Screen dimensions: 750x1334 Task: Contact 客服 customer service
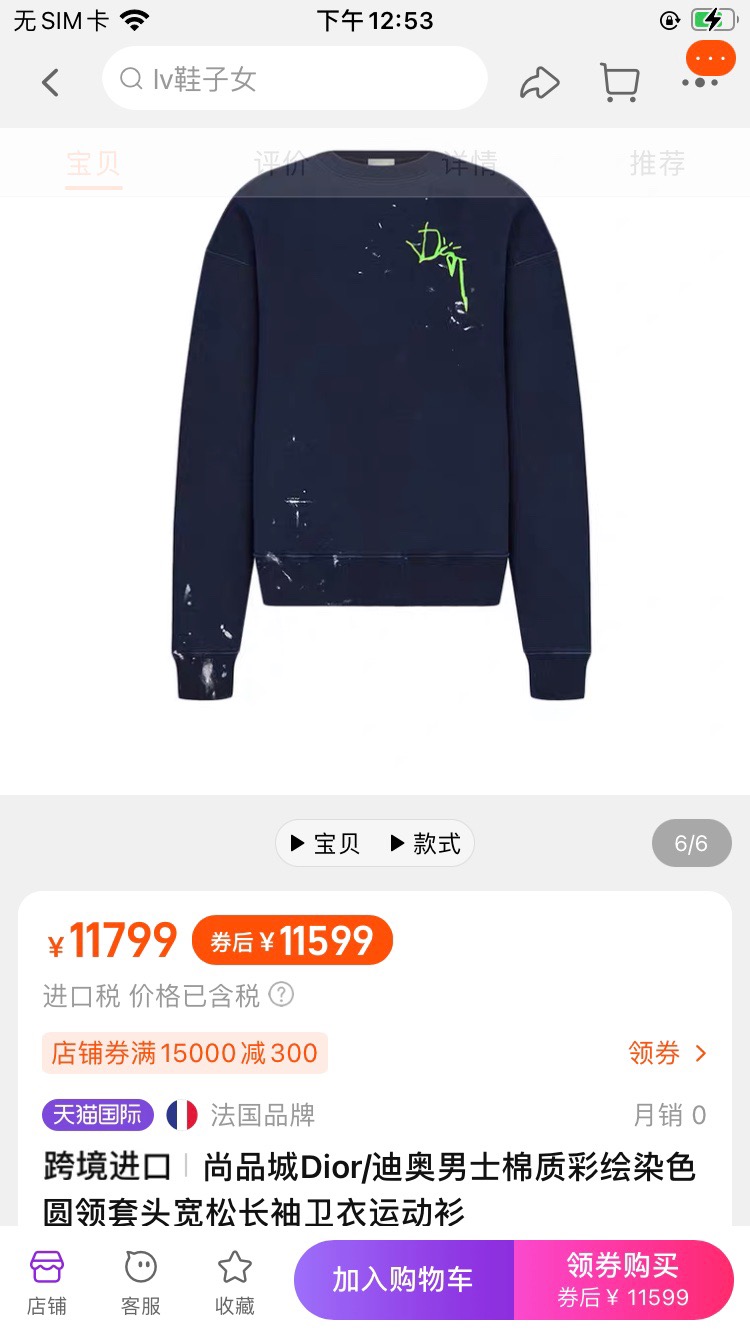coord(141,1282)
